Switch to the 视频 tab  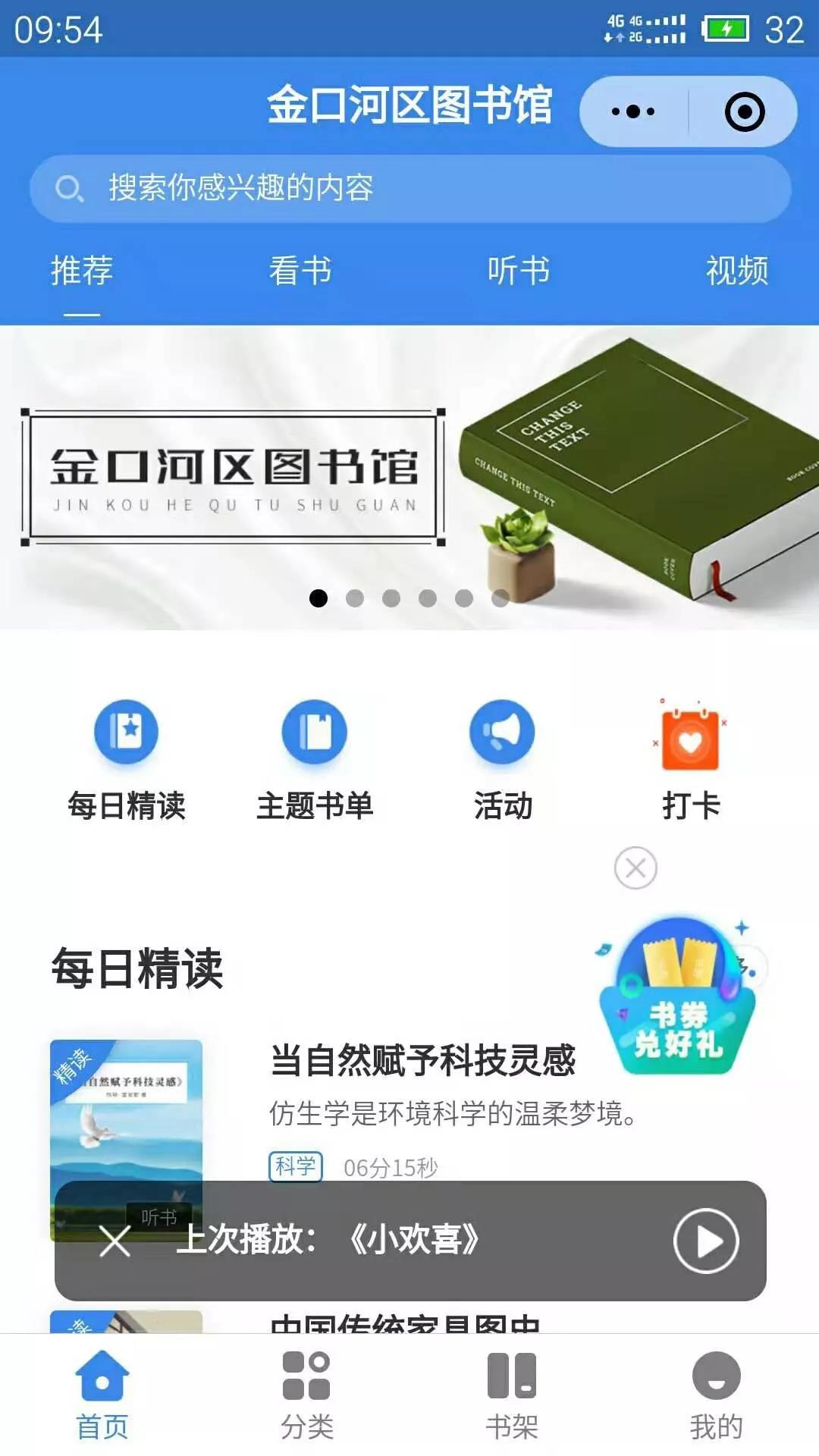(x=737, y=271)
